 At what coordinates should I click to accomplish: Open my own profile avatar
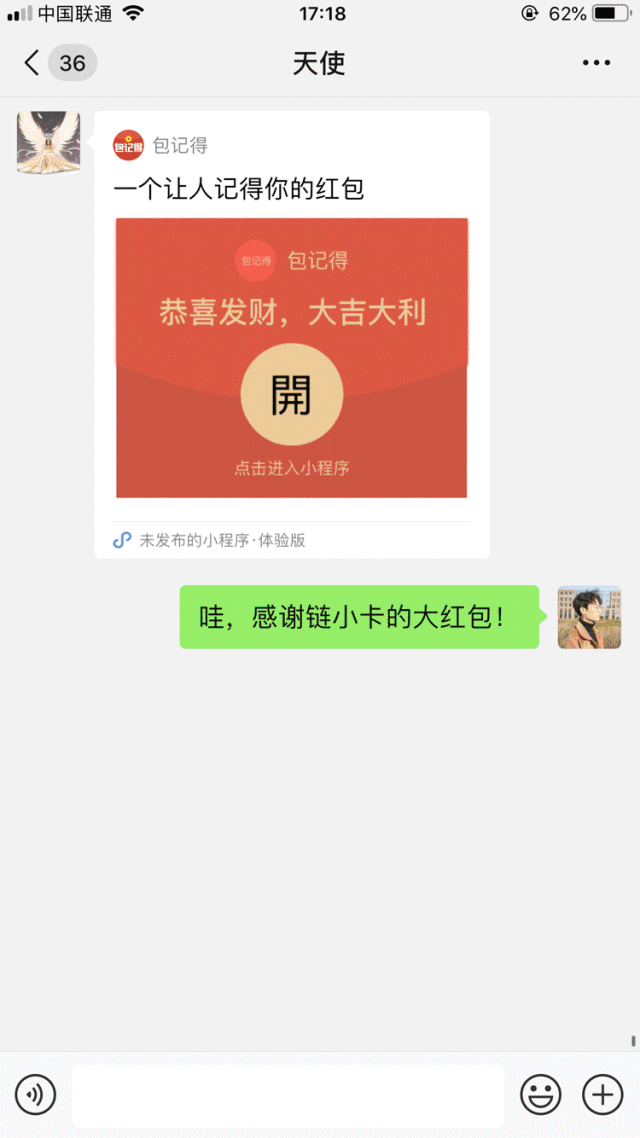pos(589,617)
